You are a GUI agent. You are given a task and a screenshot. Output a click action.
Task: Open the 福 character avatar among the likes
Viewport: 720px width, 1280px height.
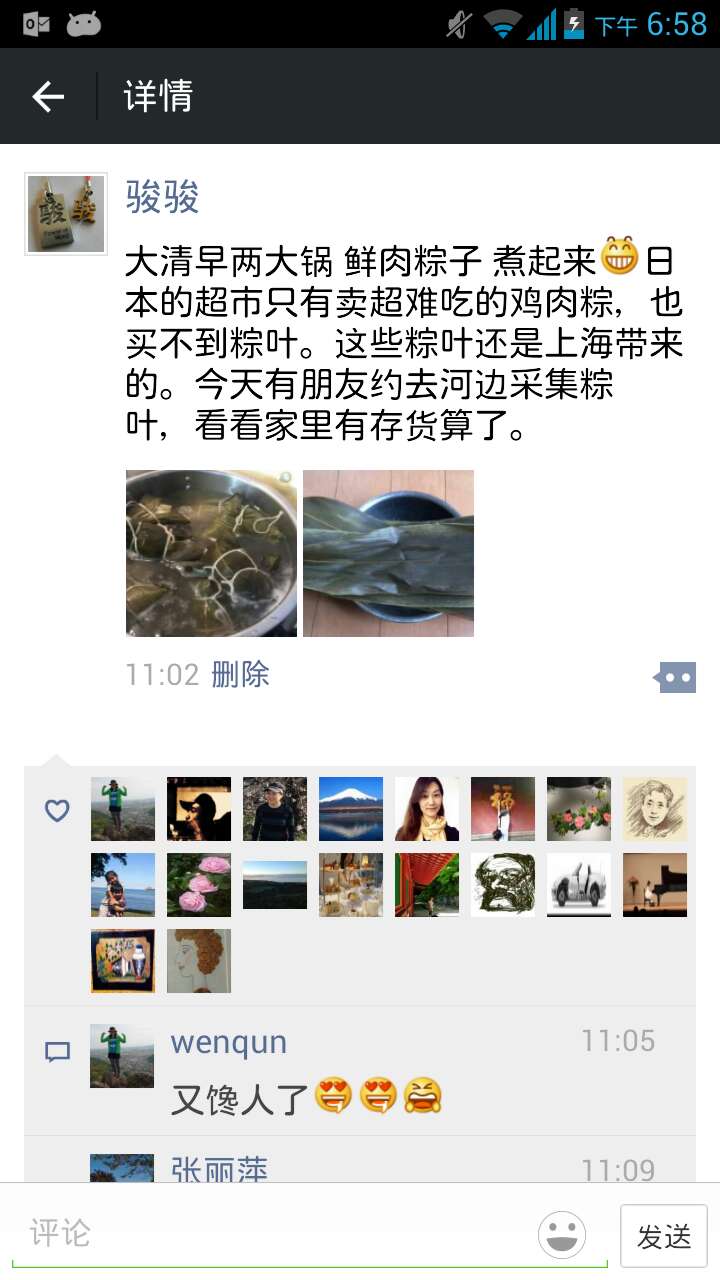click(503, 809)
